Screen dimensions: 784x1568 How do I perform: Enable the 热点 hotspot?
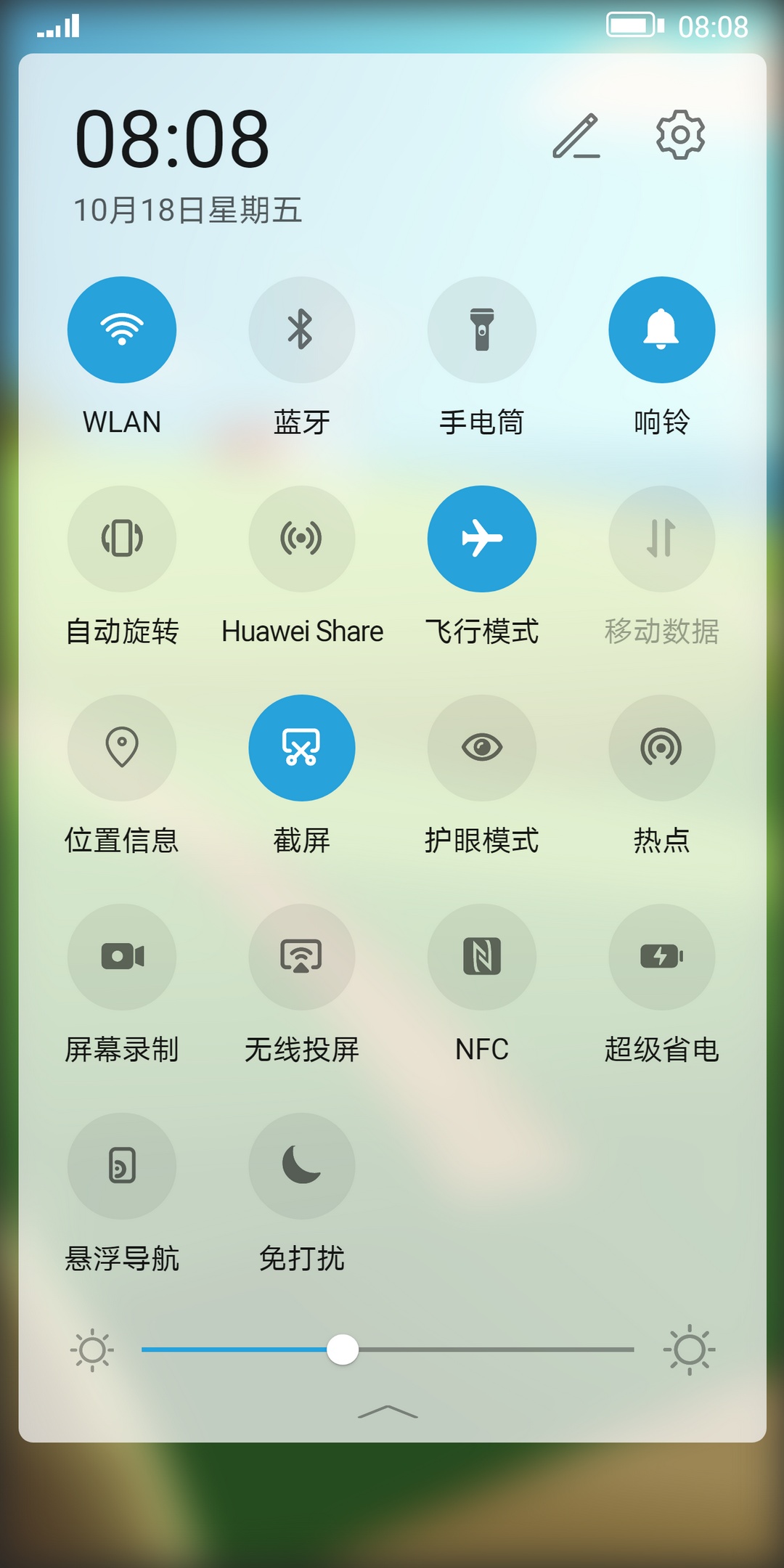click(x=661, y=748)
